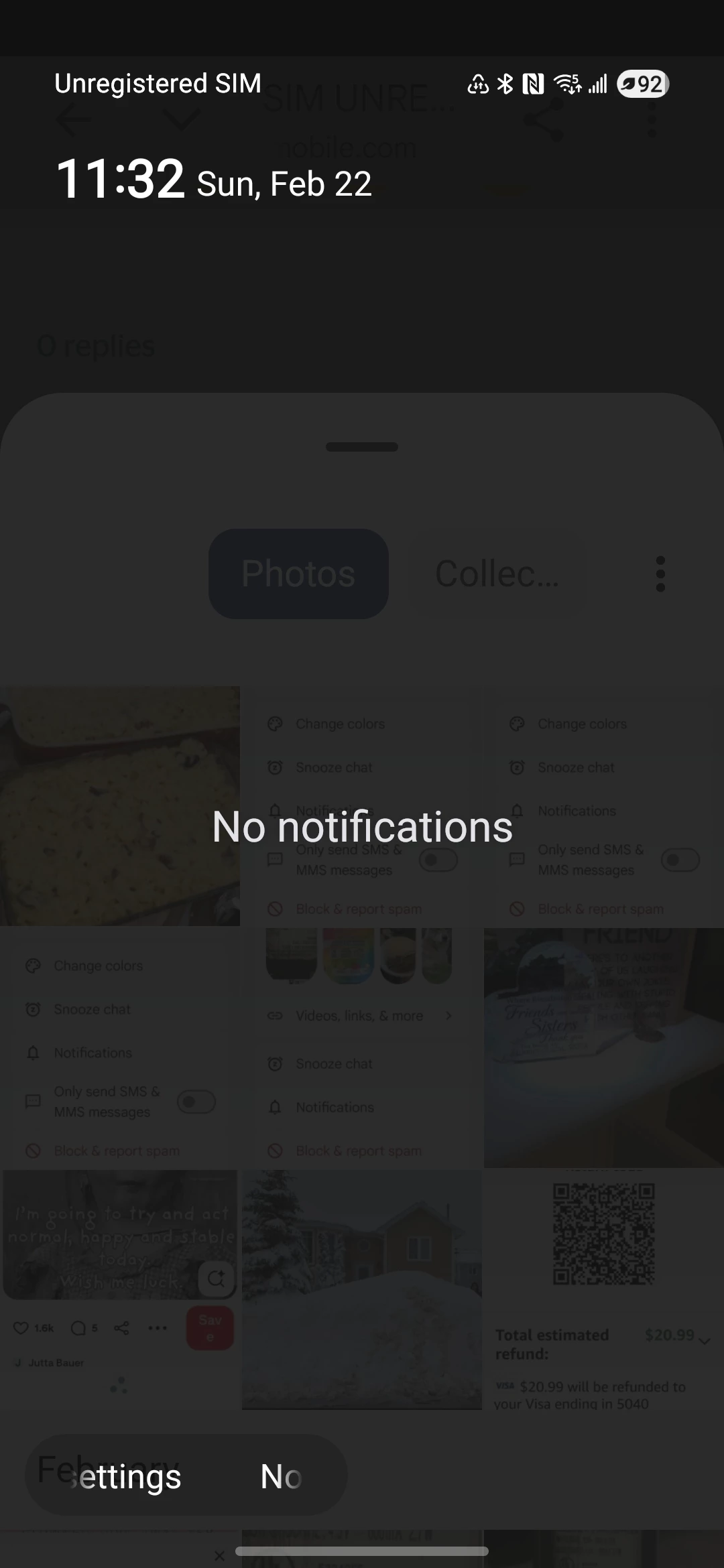Open Settings from the notification panel

pyautogui.click(x=127, y=1477)
